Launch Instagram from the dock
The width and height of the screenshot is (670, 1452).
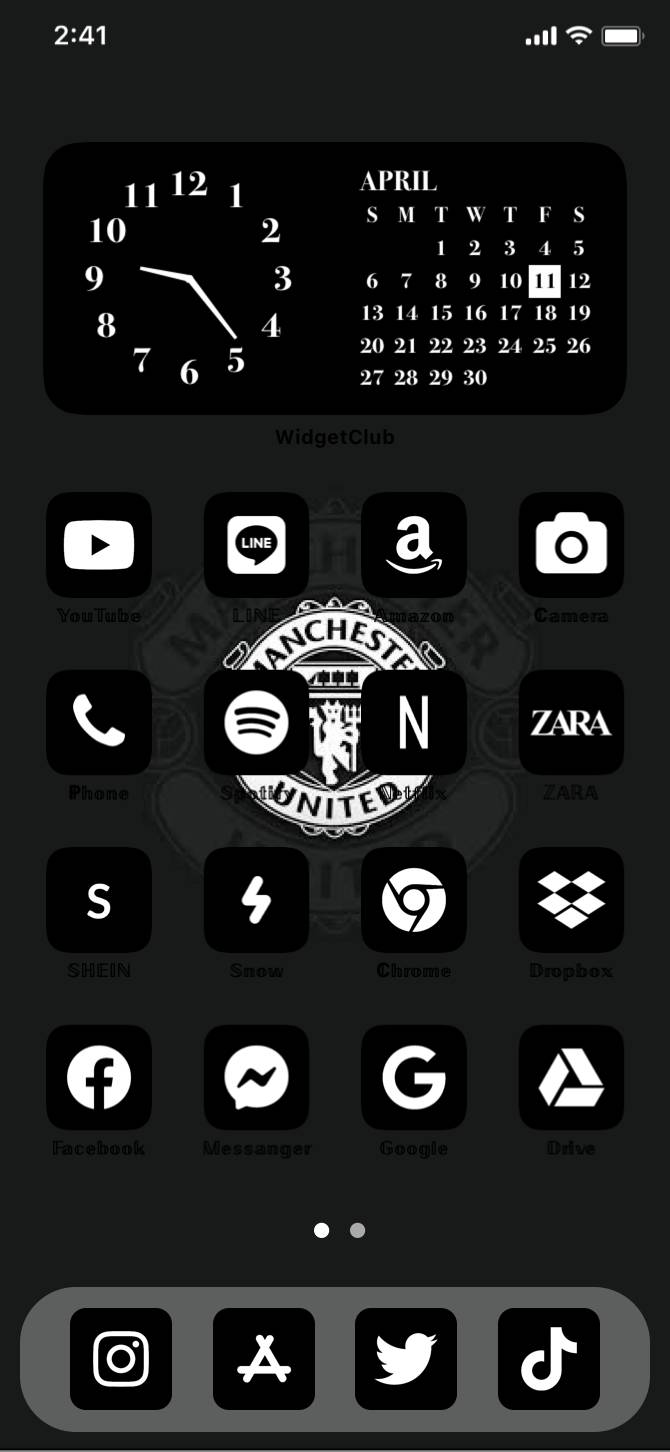tap(121, 1359)
